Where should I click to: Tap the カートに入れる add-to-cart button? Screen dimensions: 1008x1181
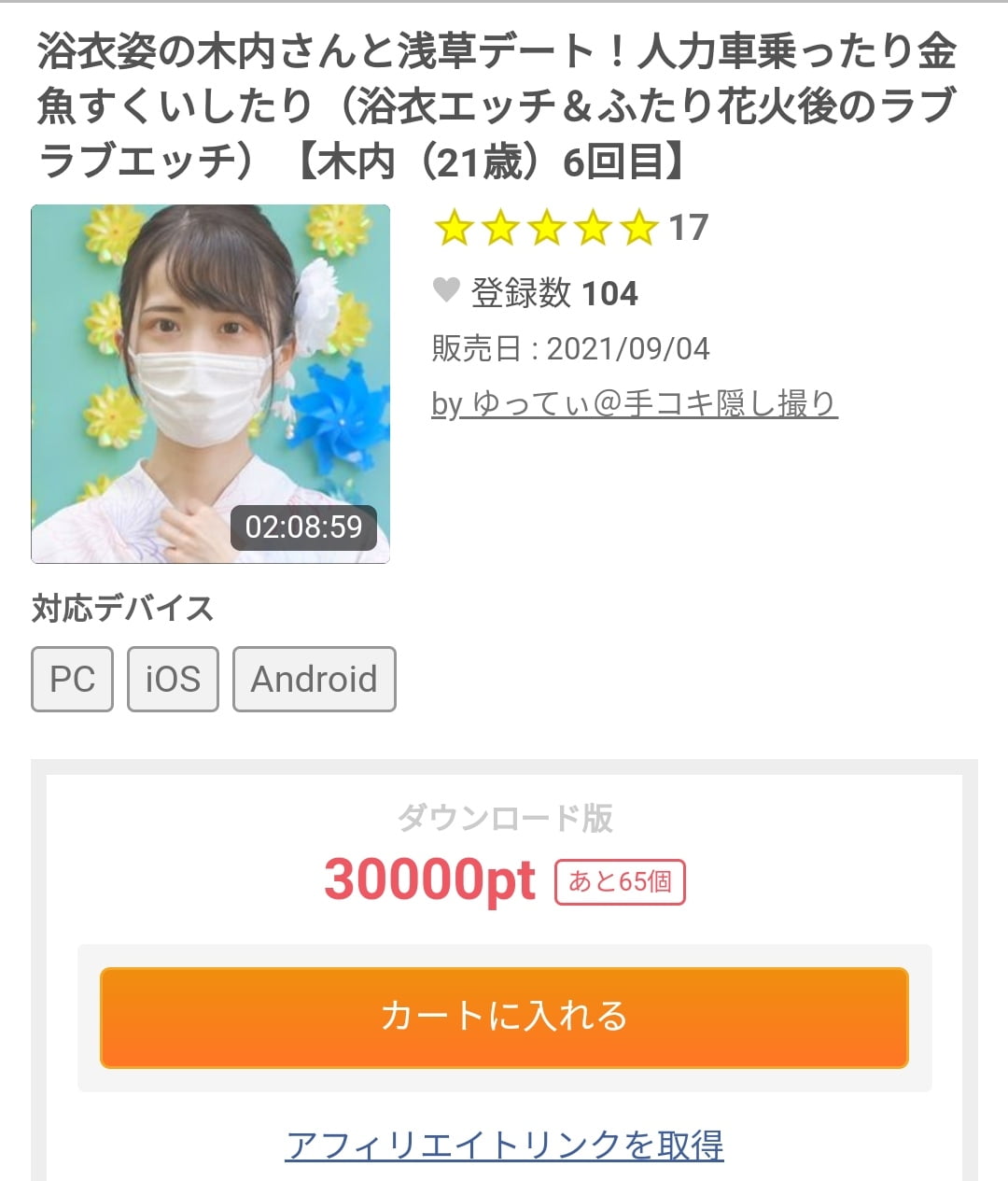pyautogui.click(x=504, y=1017)
